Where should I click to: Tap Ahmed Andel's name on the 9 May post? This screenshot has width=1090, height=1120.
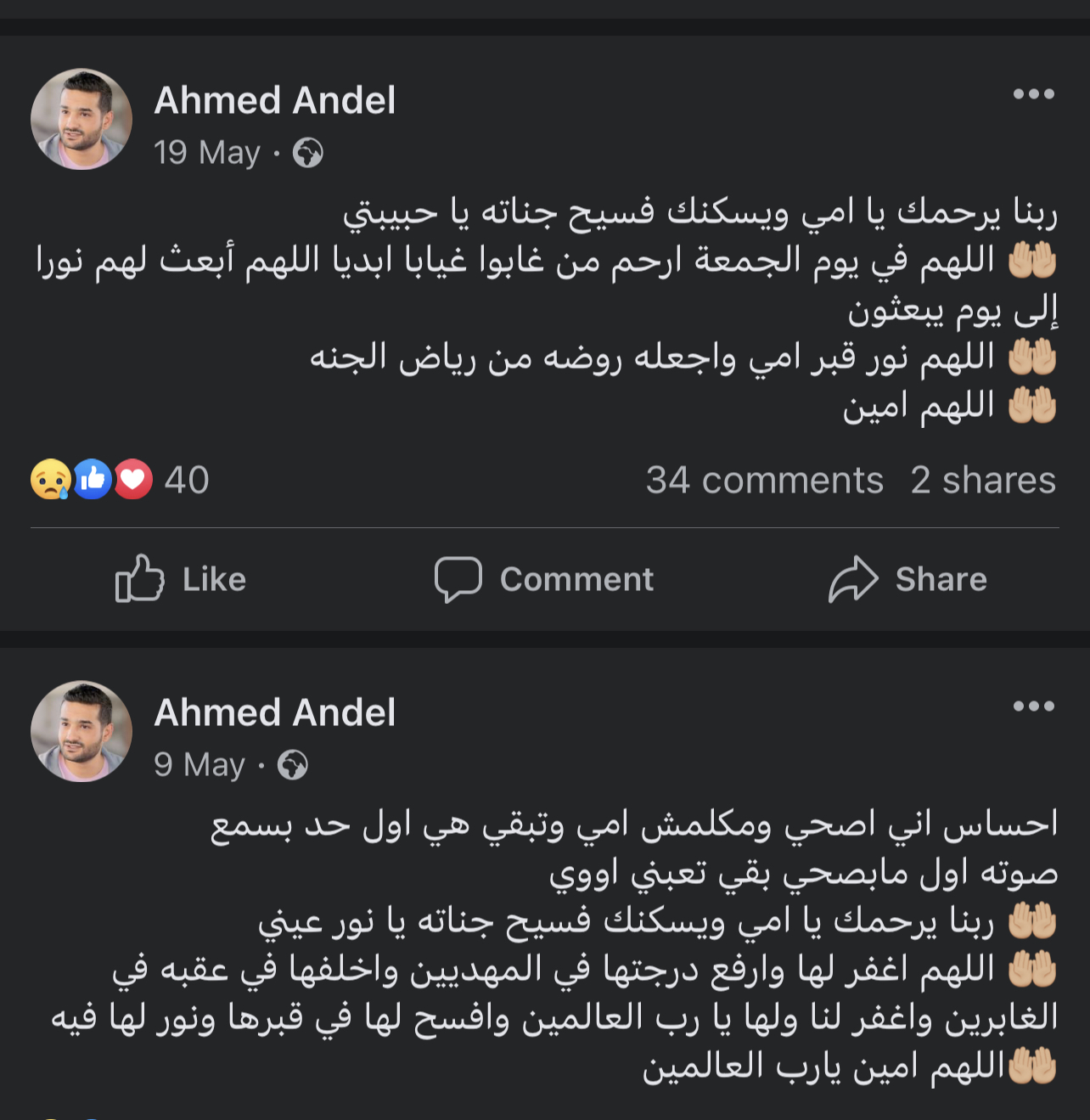(274, 712)
